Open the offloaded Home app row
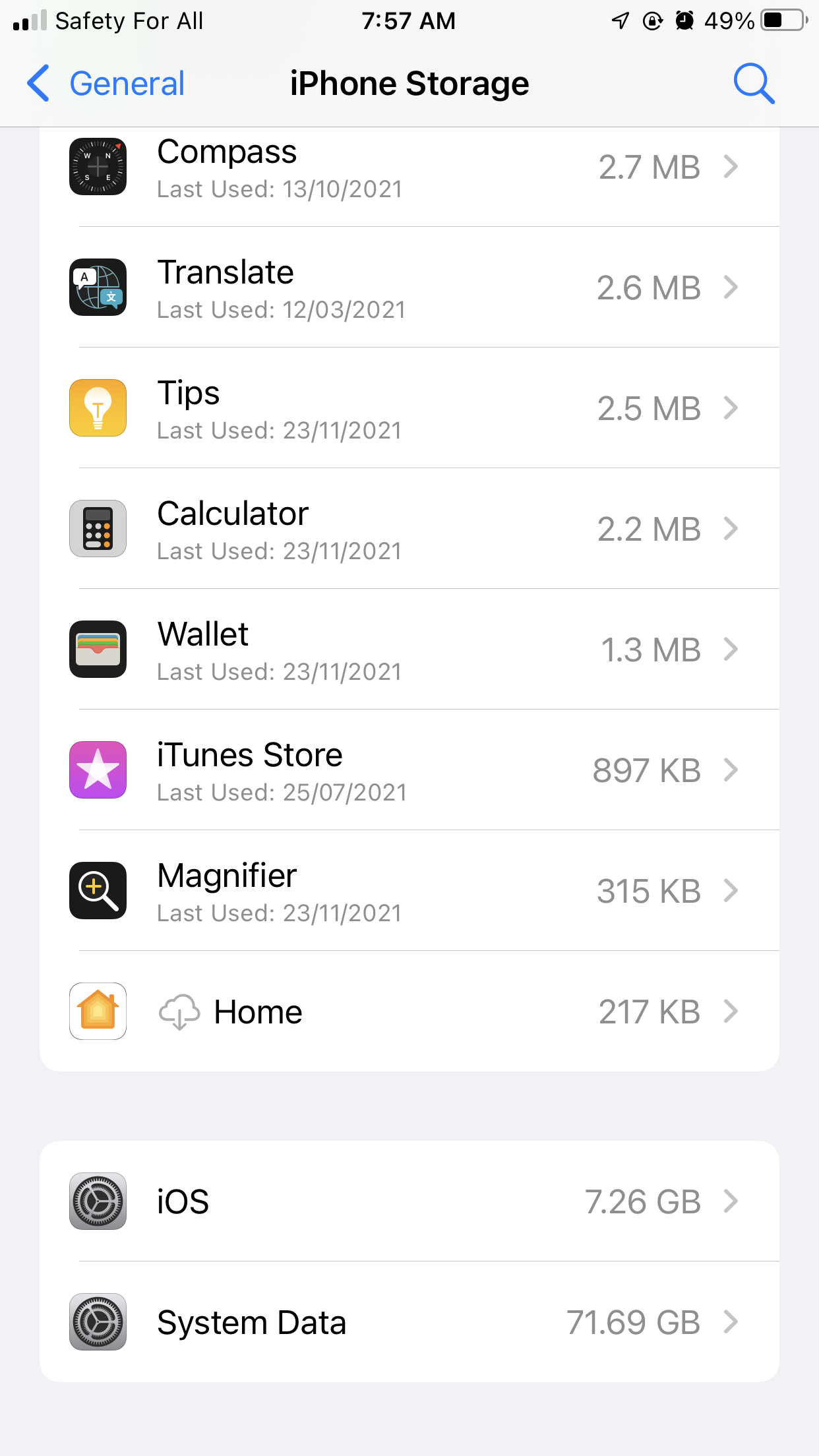The image size is (819, 1456). (409, 1012)
